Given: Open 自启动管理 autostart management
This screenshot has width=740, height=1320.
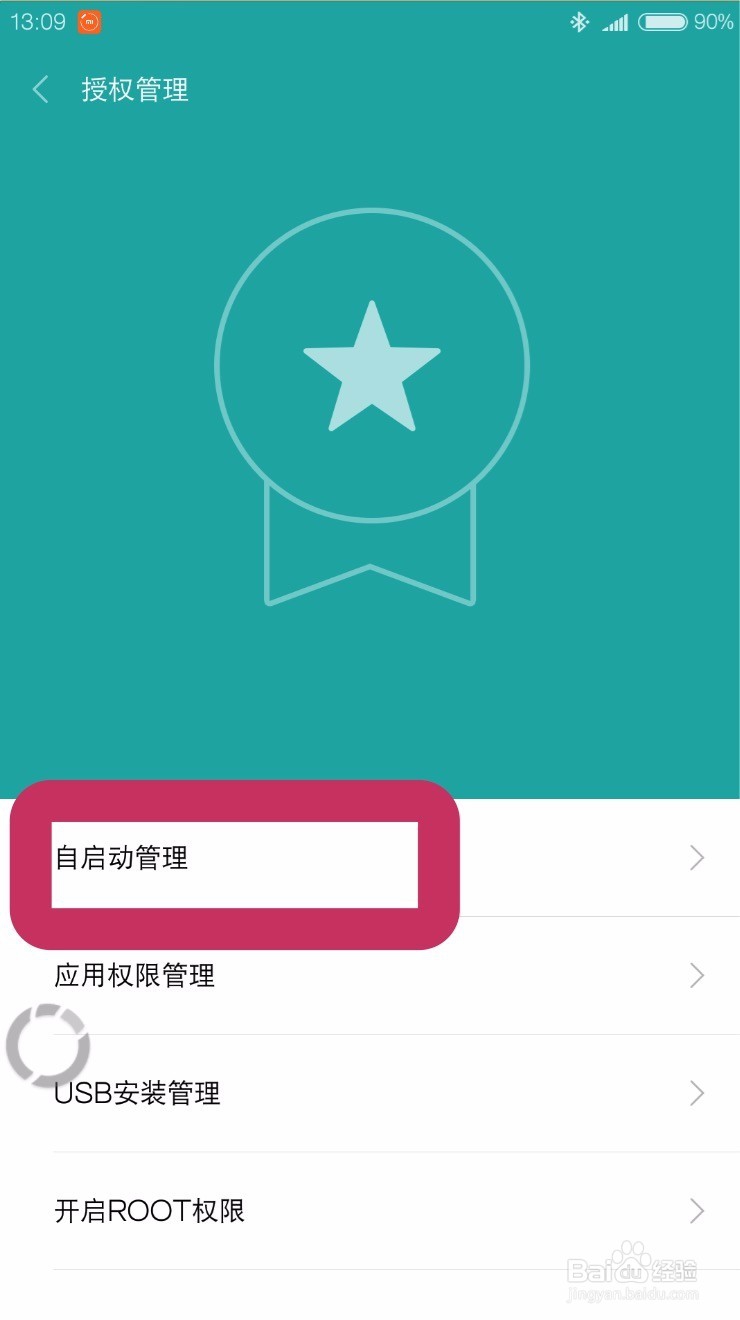Looking at the screenshot, I should tap(120, 858).
